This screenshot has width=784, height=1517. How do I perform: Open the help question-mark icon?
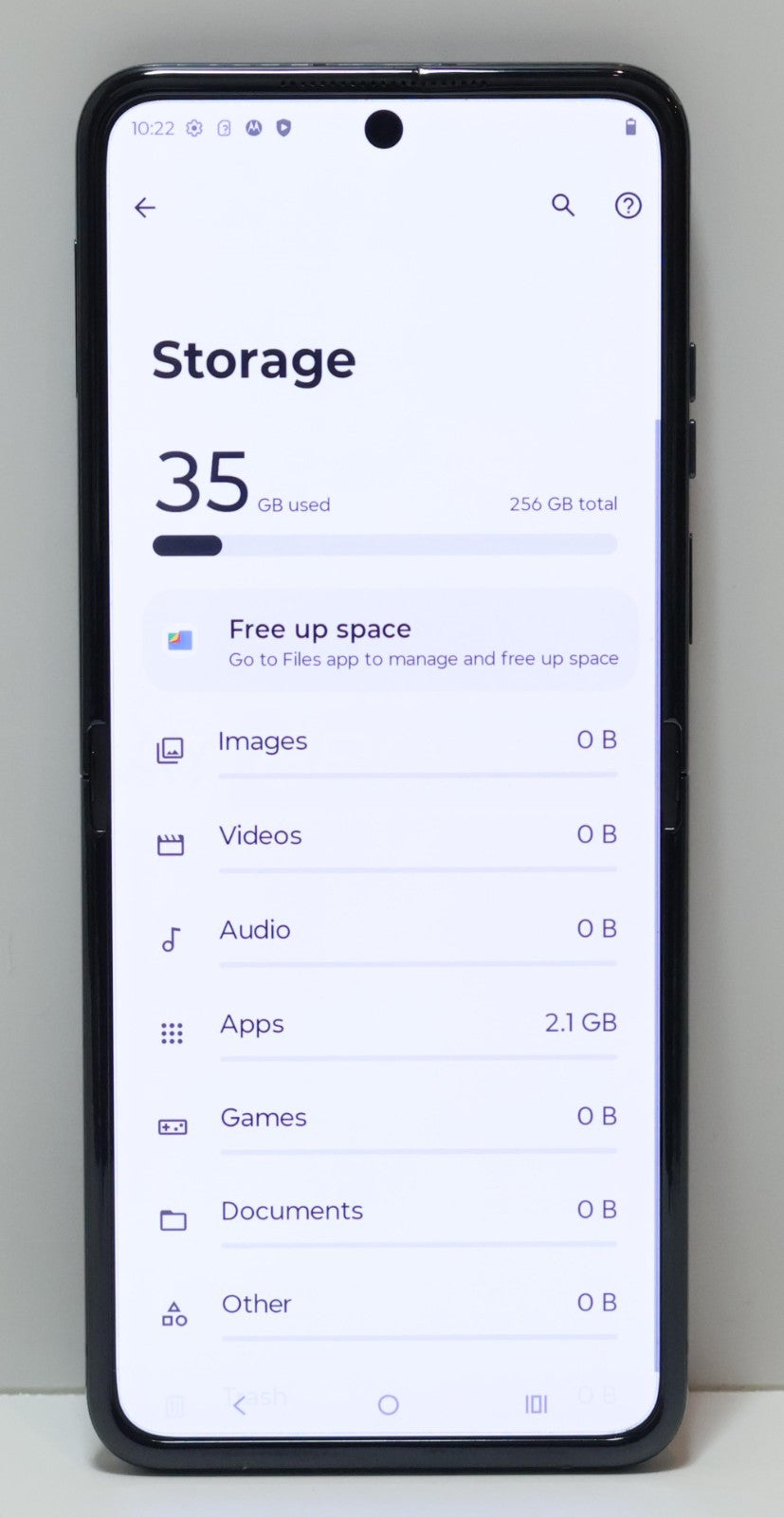[628, 206]
